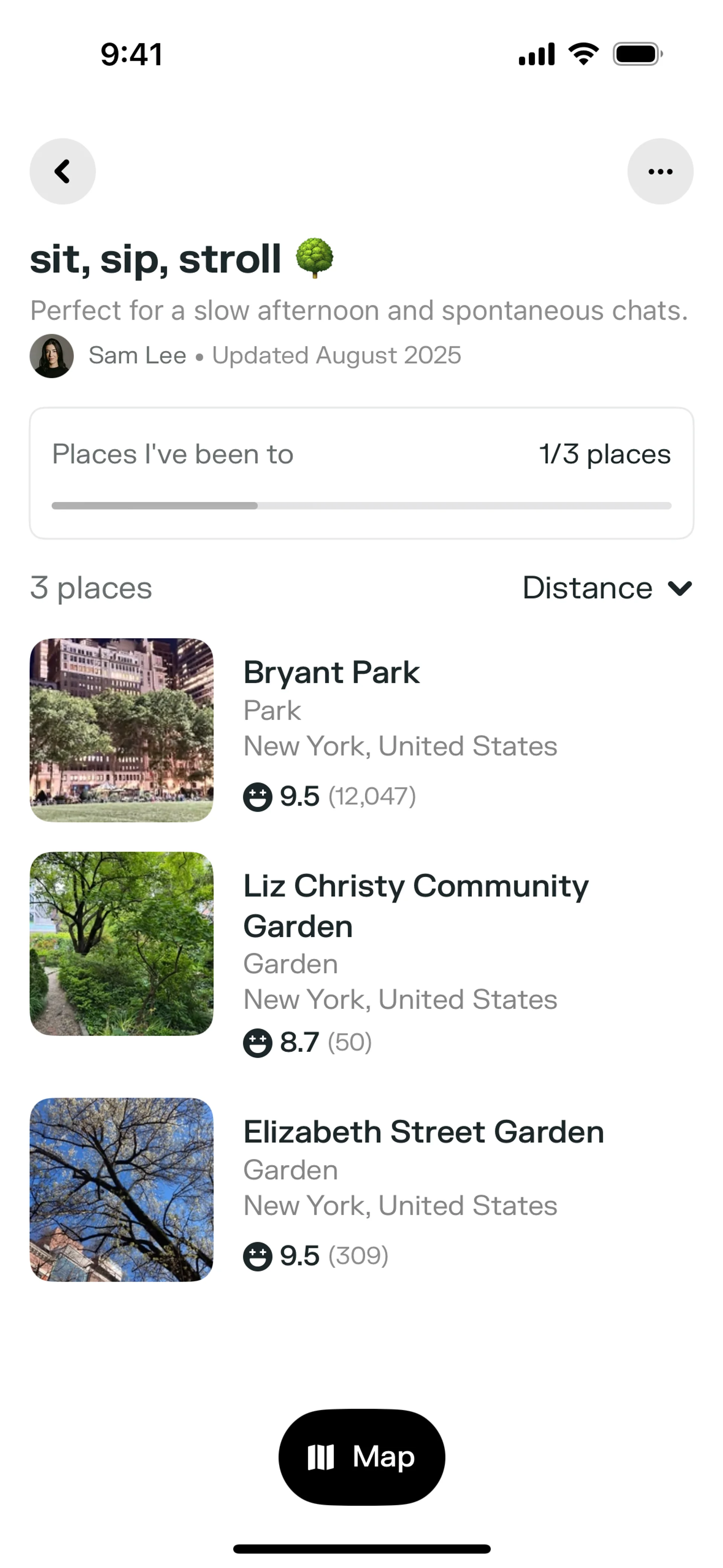
Task: Open the three-dot overflow menu
Action: 660,172
